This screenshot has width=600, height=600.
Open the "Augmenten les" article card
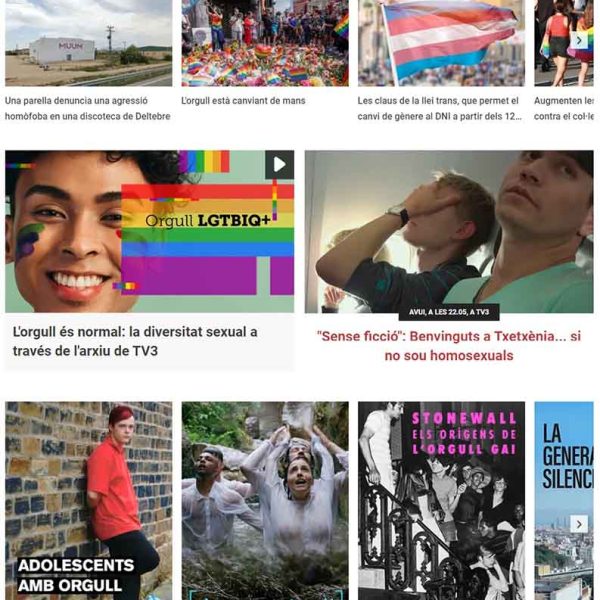click(564, 108)
